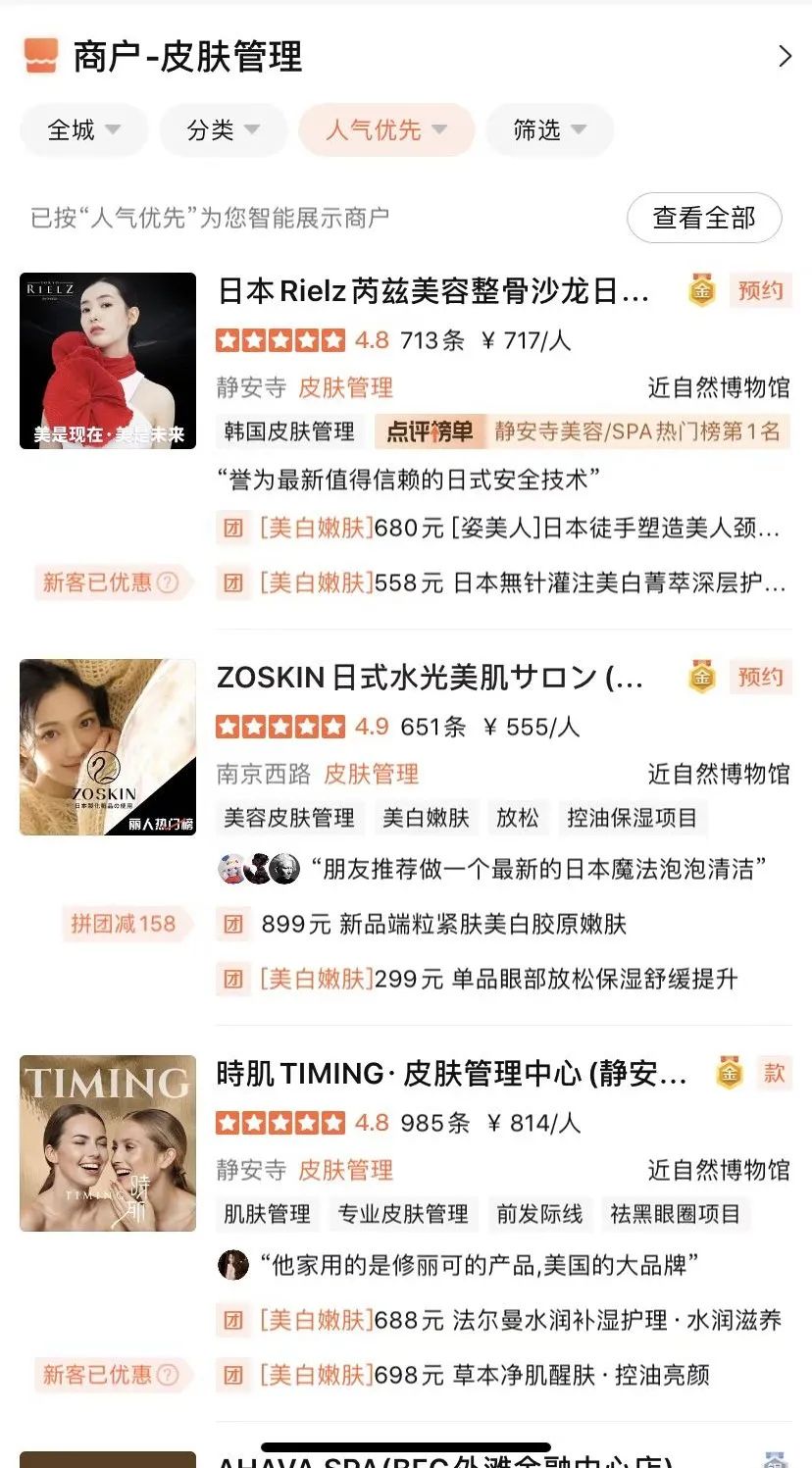Click the 点评榜单 ranking badge
Screen dimensions: 812x1468
pos(431,431)
